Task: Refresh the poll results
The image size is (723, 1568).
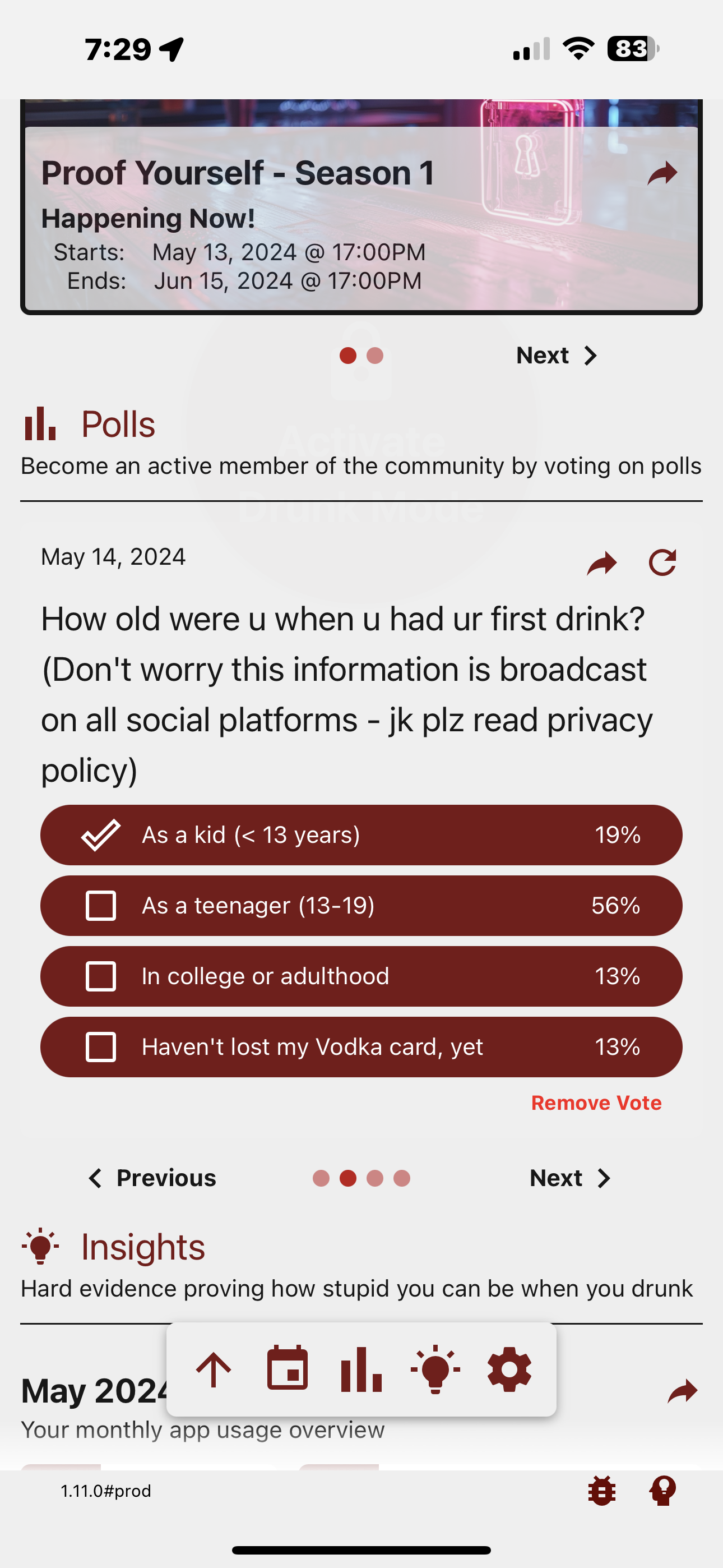Action: [662, 562]
